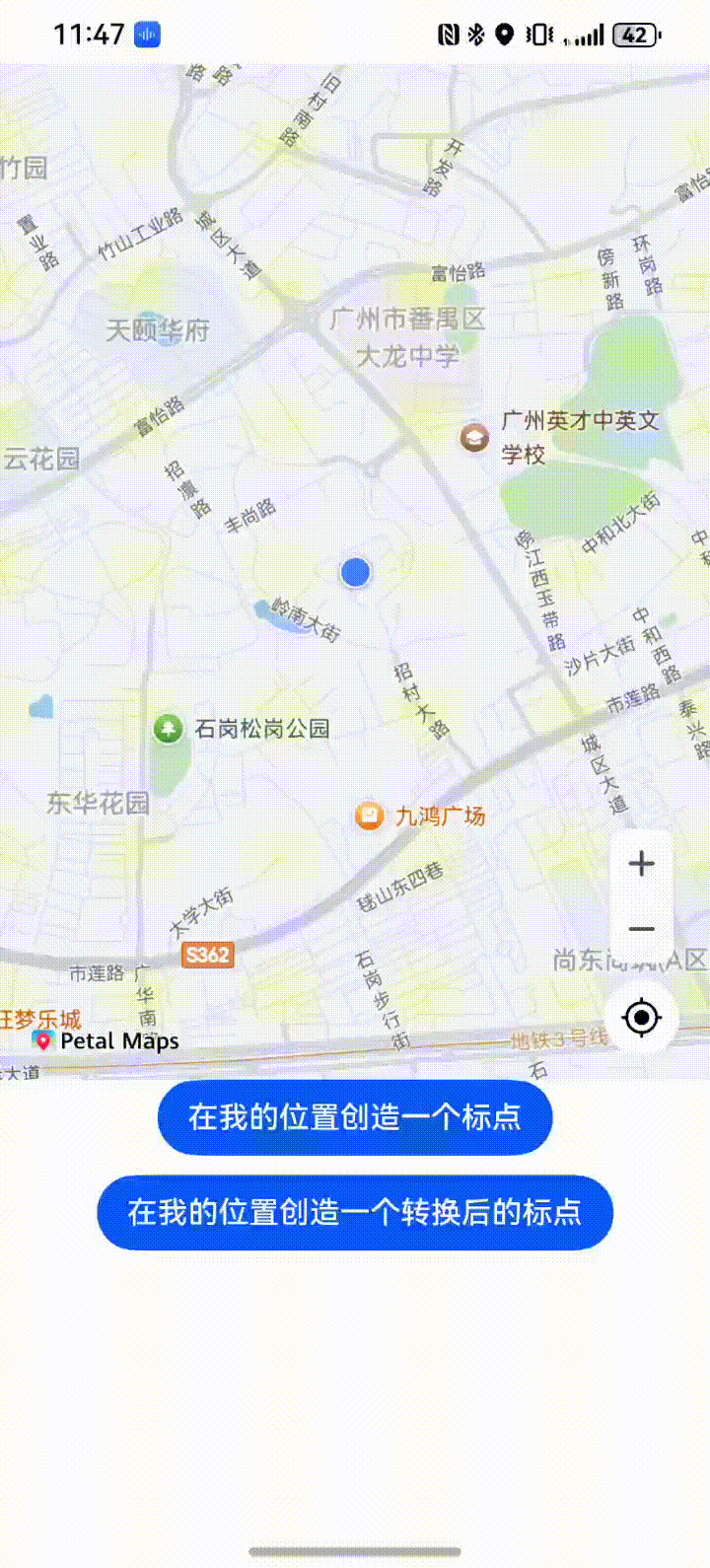Tap the Bluetooth icon in status bar
The image size is (710, 1568).
tap(475, 33)
